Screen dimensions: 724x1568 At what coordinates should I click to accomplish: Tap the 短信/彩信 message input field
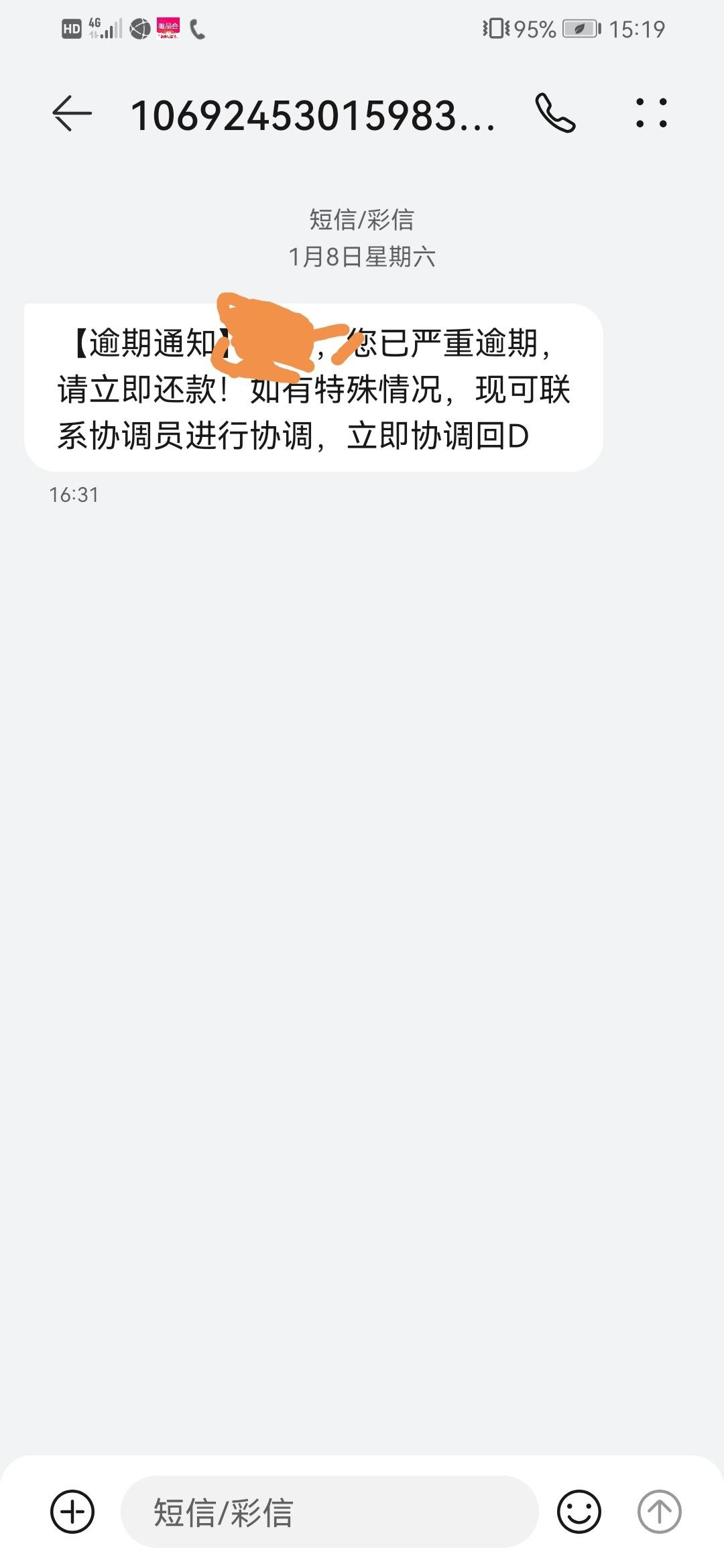pyautogui.click(x=330, y=1511)
